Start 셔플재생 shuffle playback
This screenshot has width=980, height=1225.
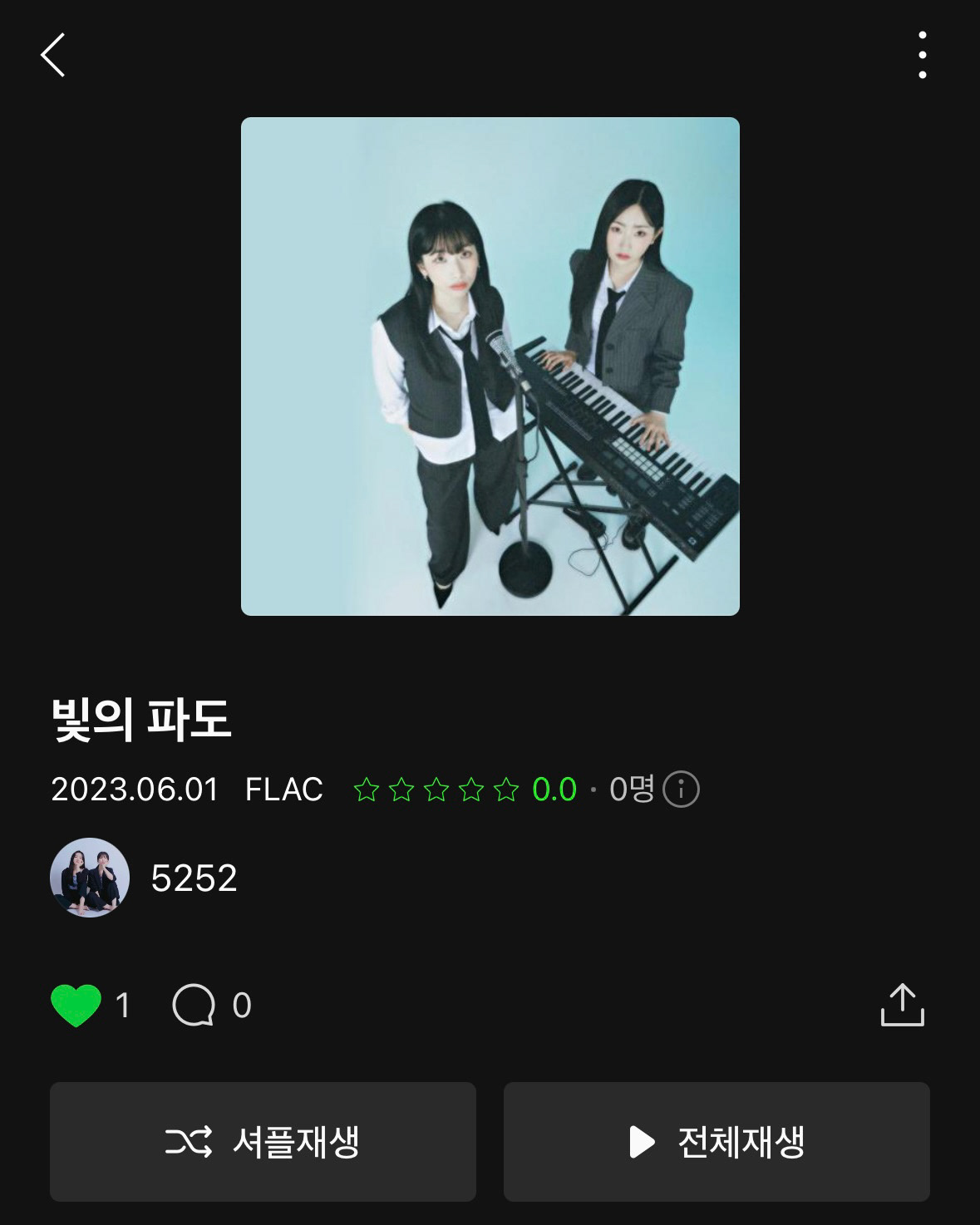coord(263,1142)
